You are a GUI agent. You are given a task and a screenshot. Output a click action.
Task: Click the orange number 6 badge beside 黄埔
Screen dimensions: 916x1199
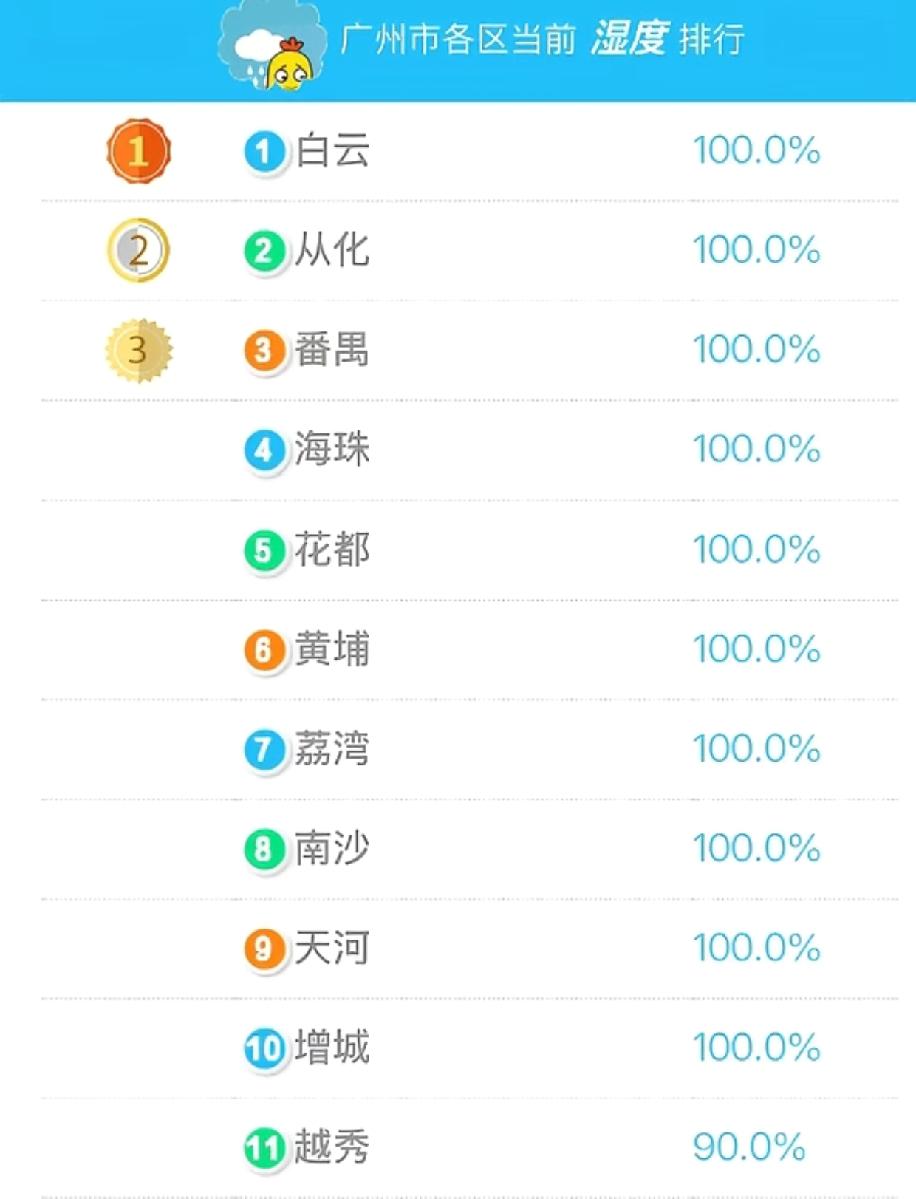(263, 650)
